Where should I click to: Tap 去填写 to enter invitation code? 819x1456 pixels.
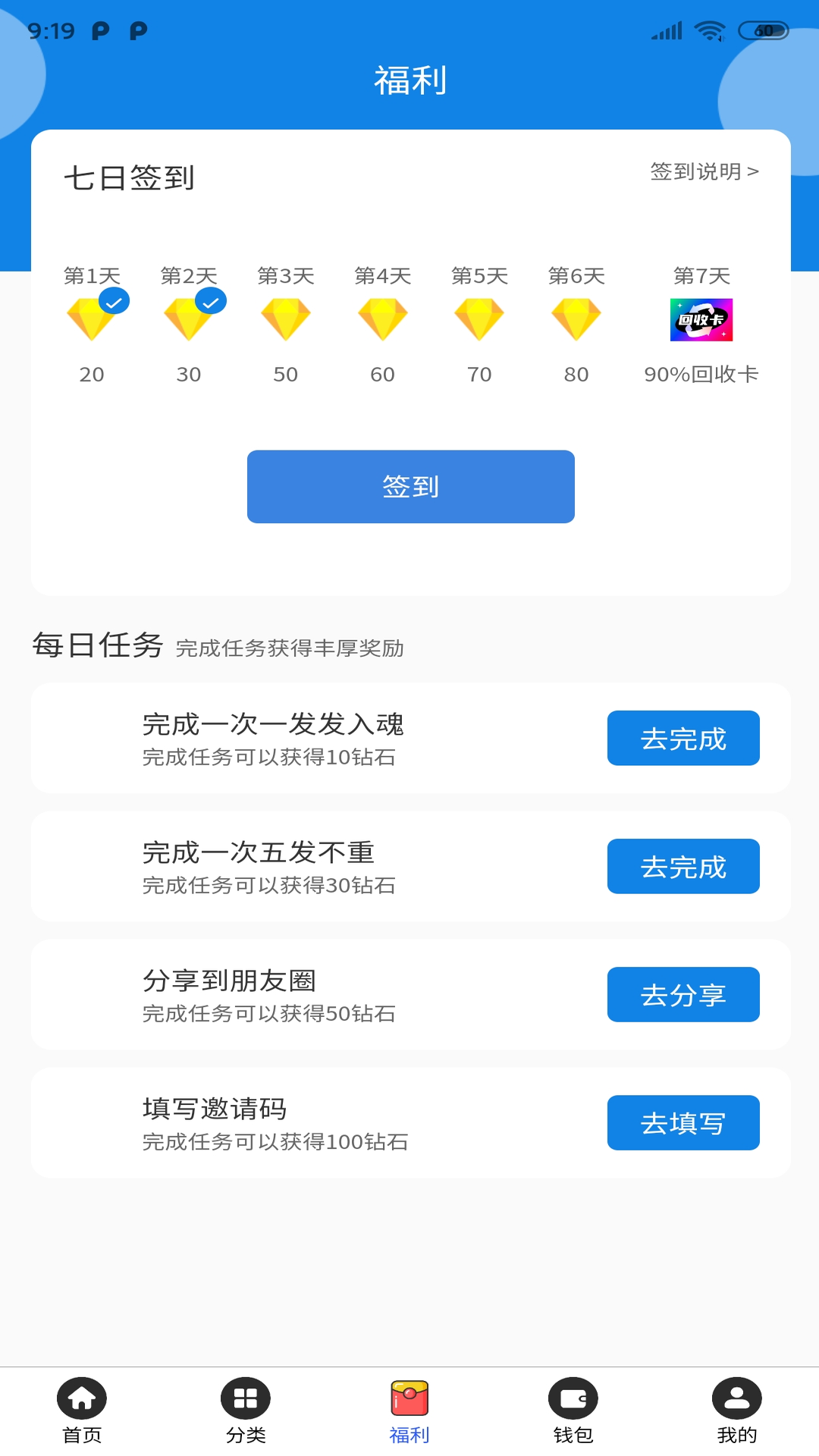(682, 1122)
